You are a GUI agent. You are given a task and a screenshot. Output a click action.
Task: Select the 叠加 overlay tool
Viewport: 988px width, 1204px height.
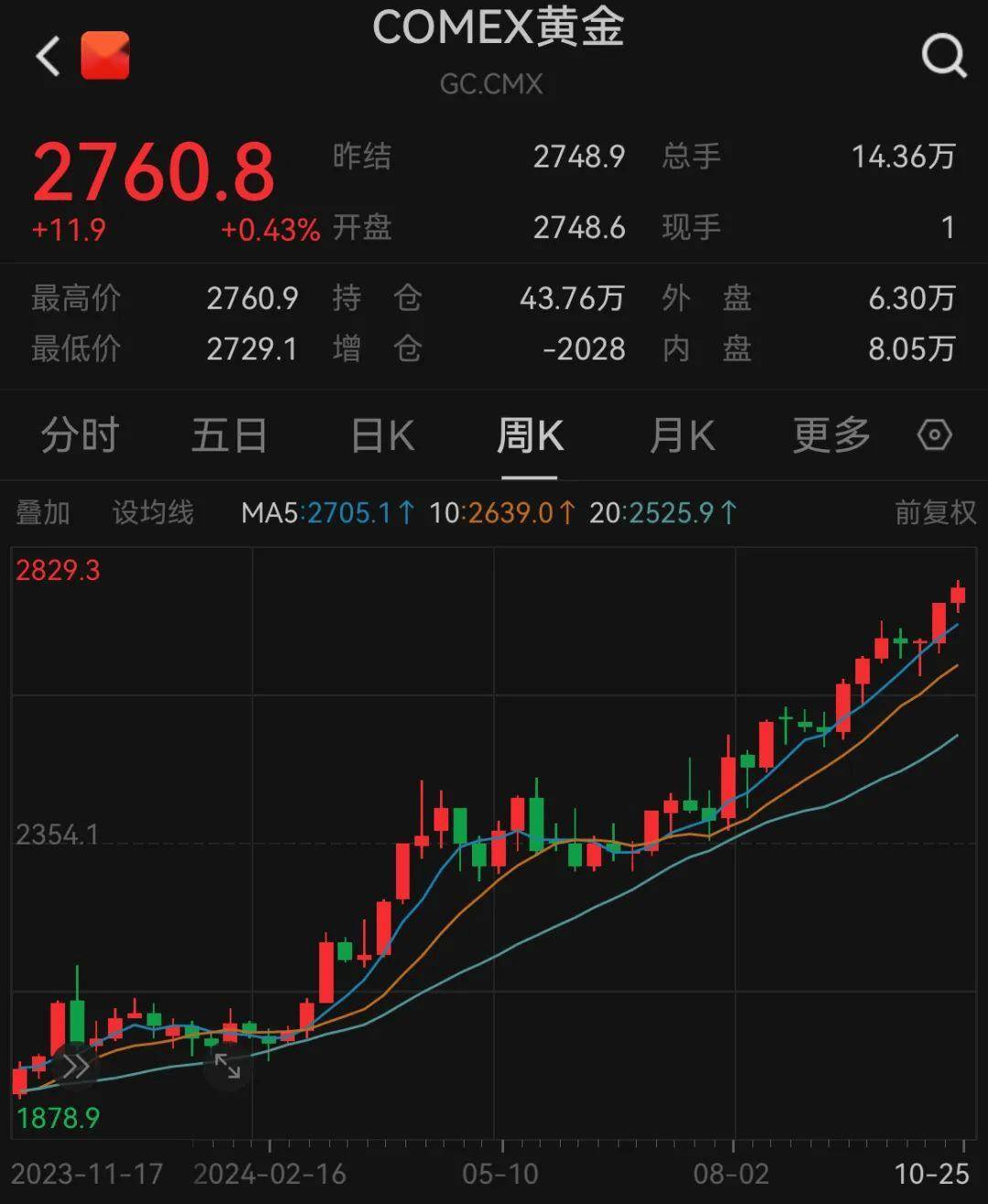coord(42,512)
